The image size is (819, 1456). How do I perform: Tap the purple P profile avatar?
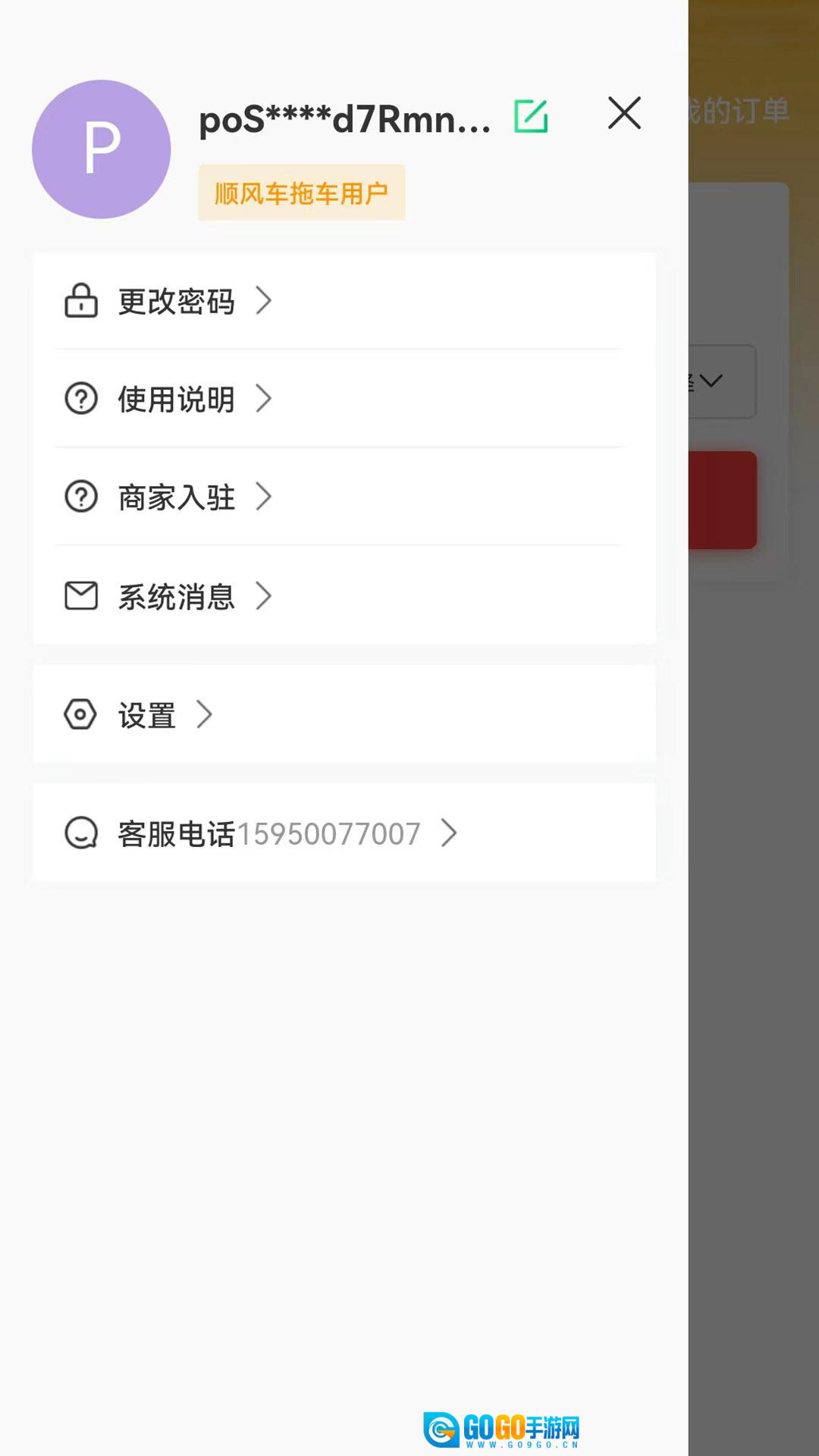click(x=102, y=149)
